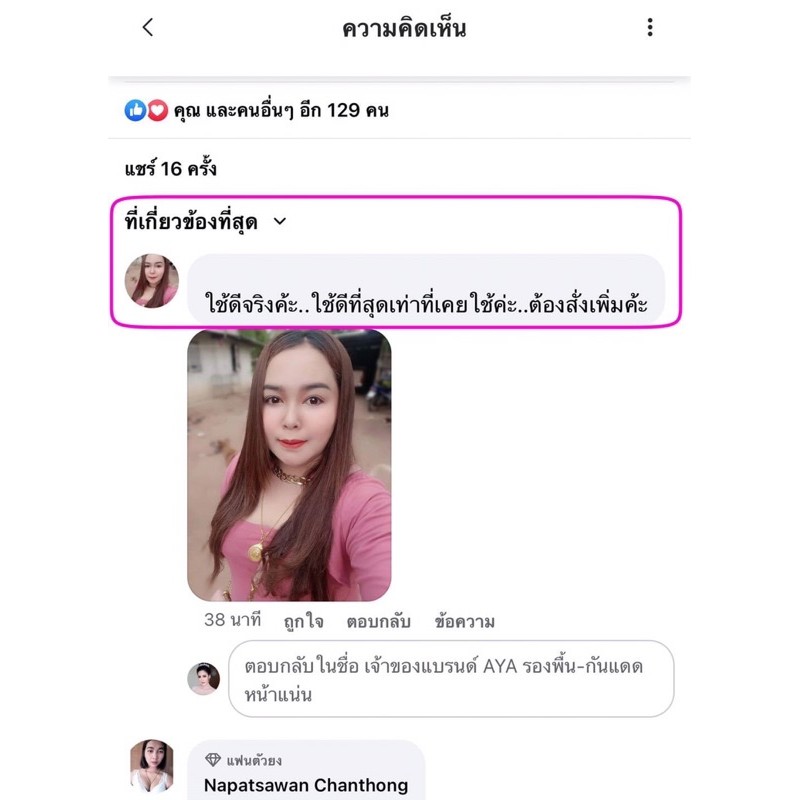Focus the ตอบกลับในชื่อ reply input box
The height and width of the screenshot is (800, 800).
(451, 679)
